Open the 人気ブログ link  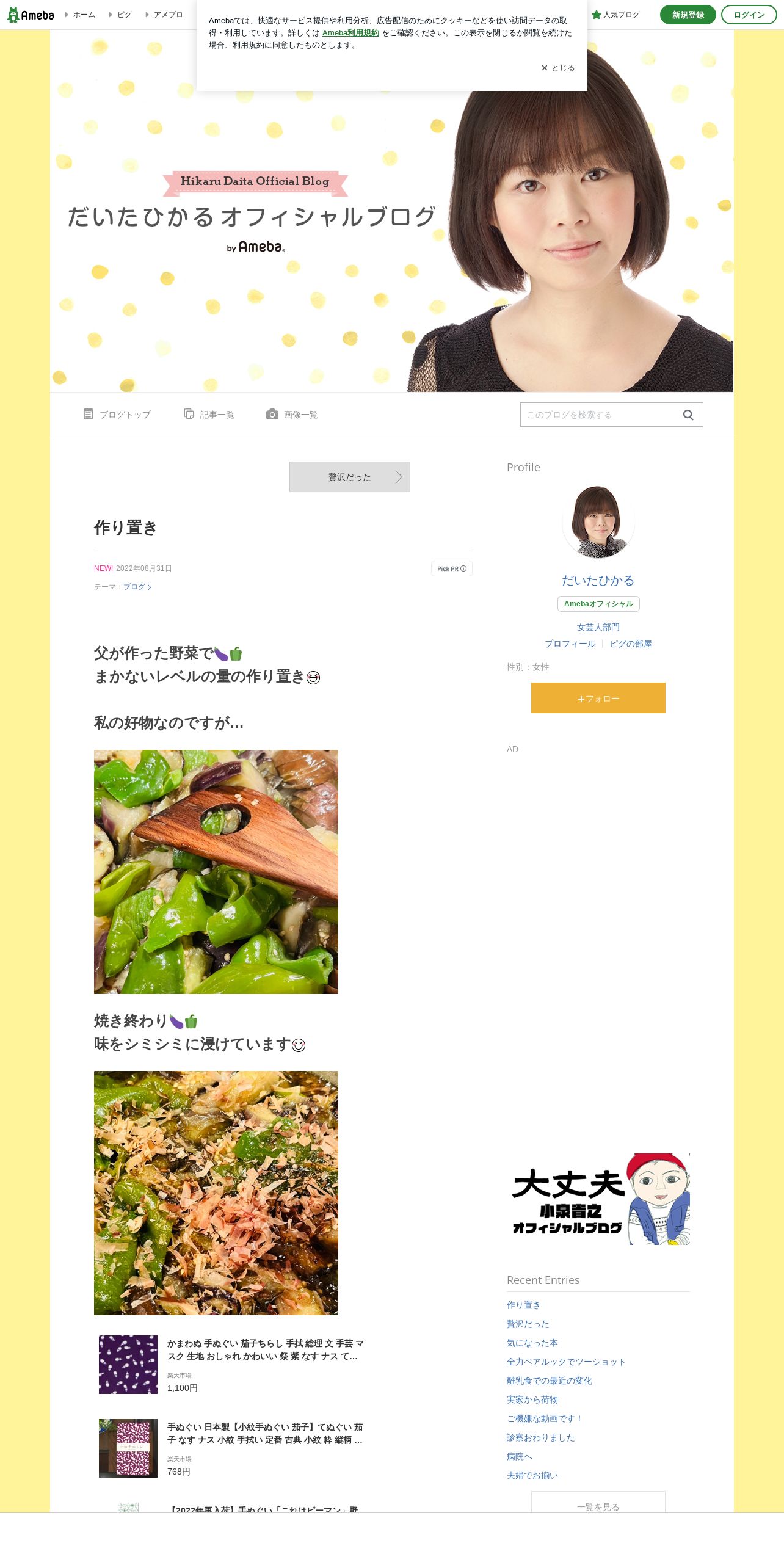(616, 15)
